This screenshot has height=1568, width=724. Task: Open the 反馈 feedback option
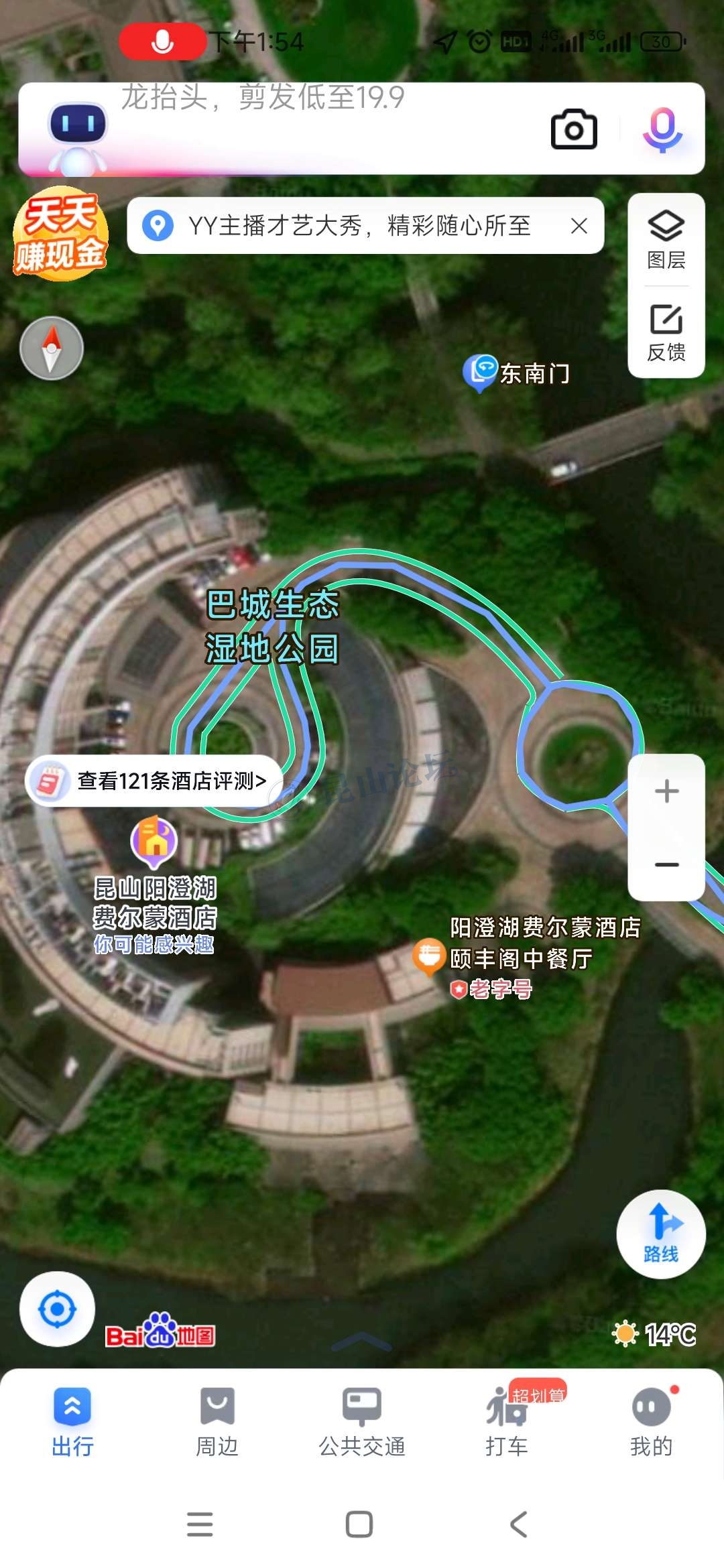tap(666, 332)
